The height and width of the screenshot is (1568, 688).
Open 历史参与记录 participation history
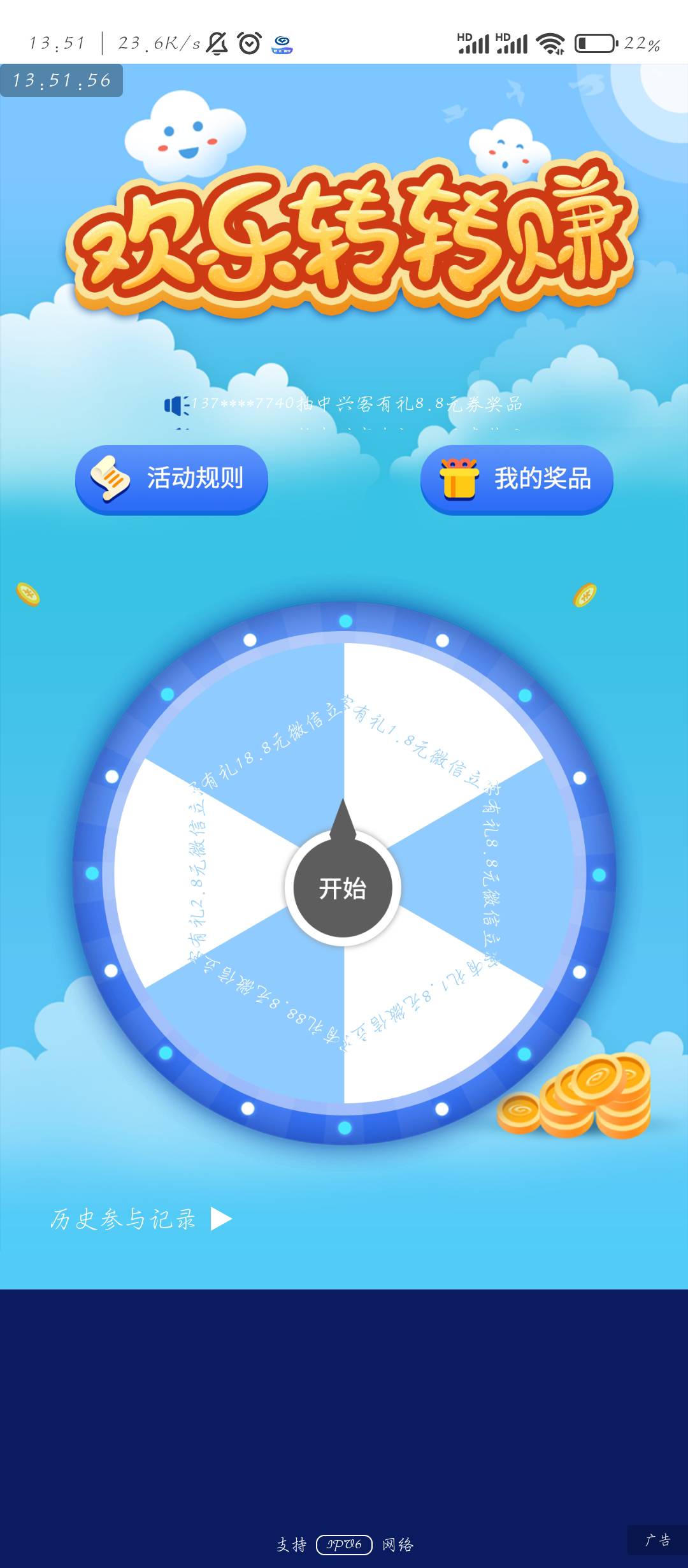[141, 1219]
